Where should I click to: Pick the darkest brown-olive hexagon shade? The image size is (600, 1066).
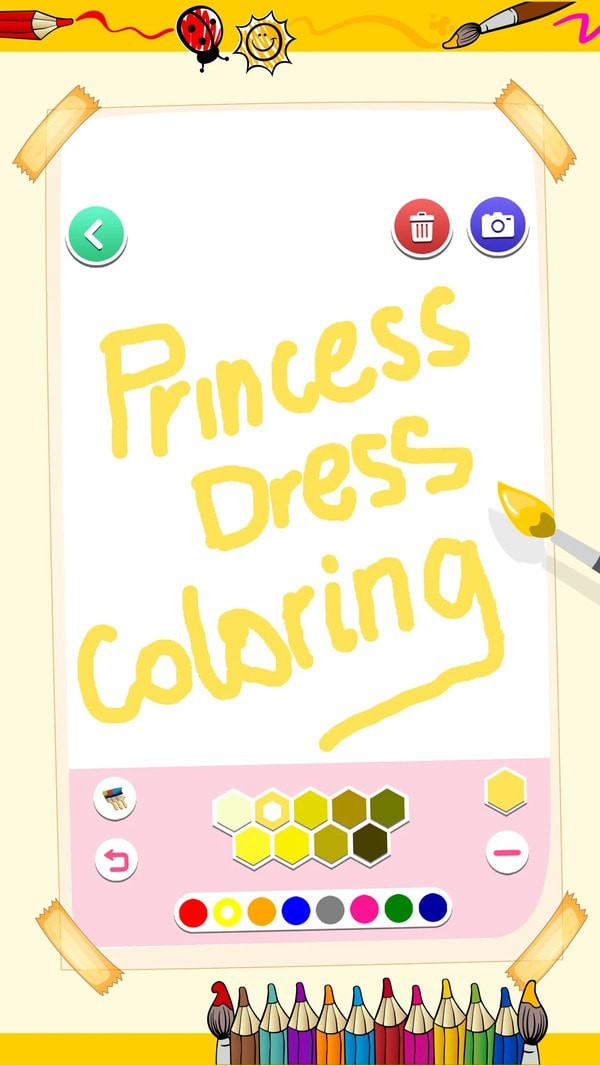point(369,844)
